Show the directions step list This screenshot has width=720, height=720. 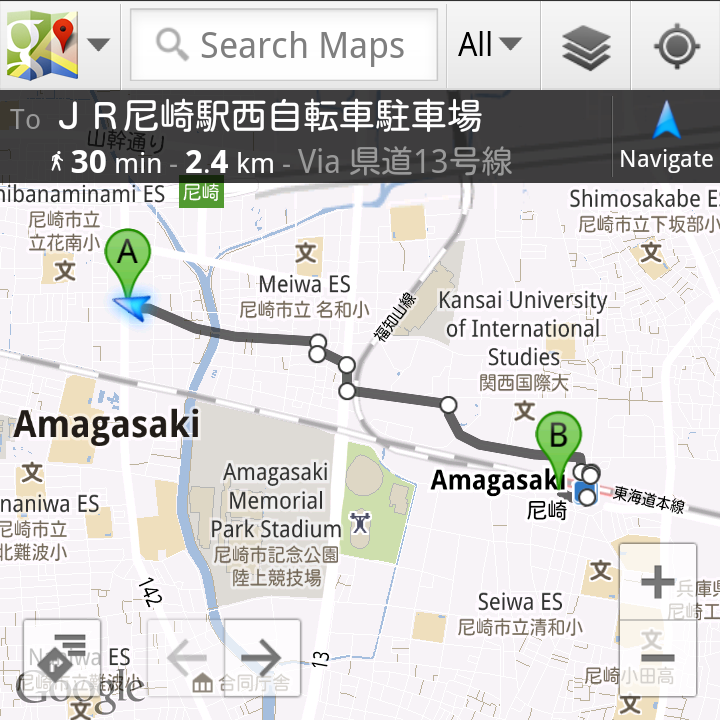click(x=62, y=657)
